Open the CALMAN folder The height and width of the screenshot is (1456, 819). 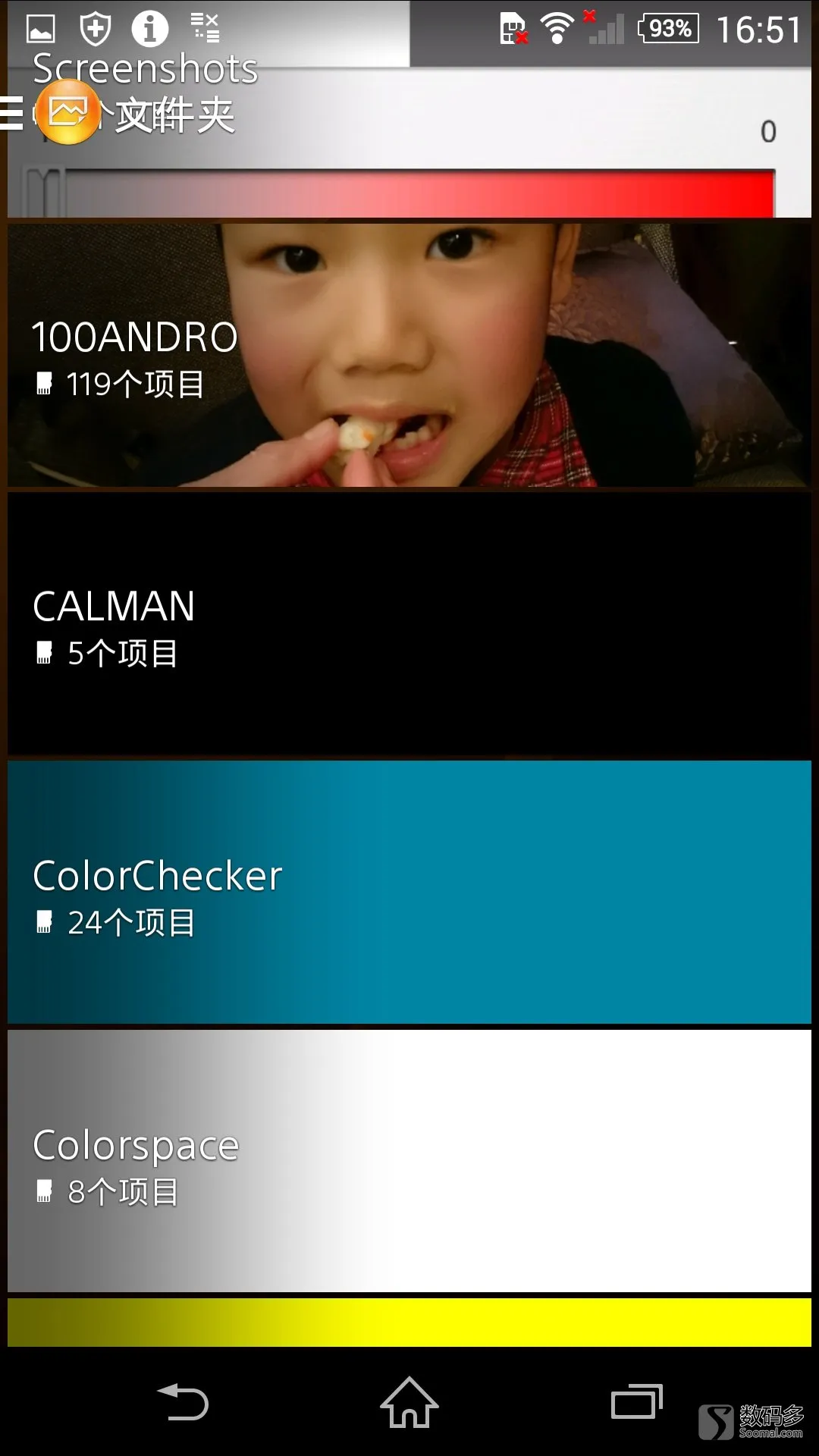[409, 623]
